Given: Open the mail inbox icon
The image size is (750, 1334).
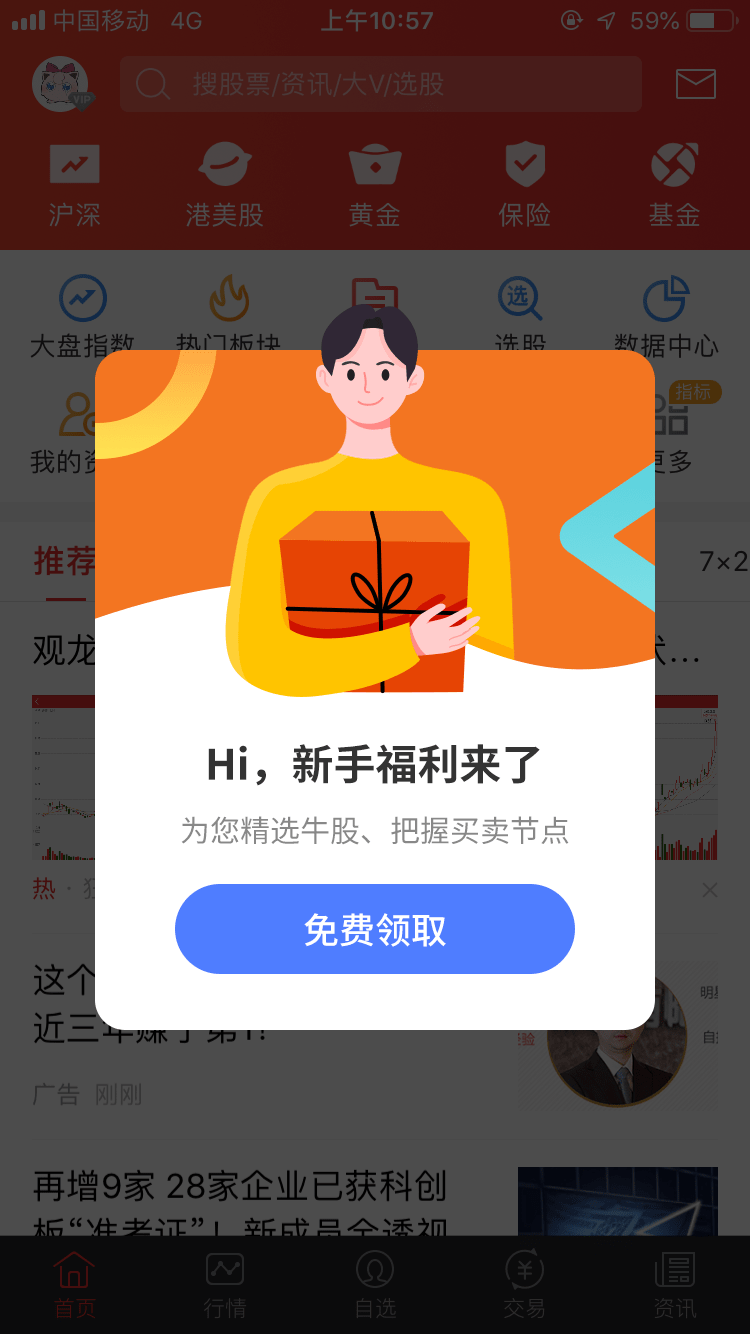Looking at the screenshot, I should click(696, 84).
